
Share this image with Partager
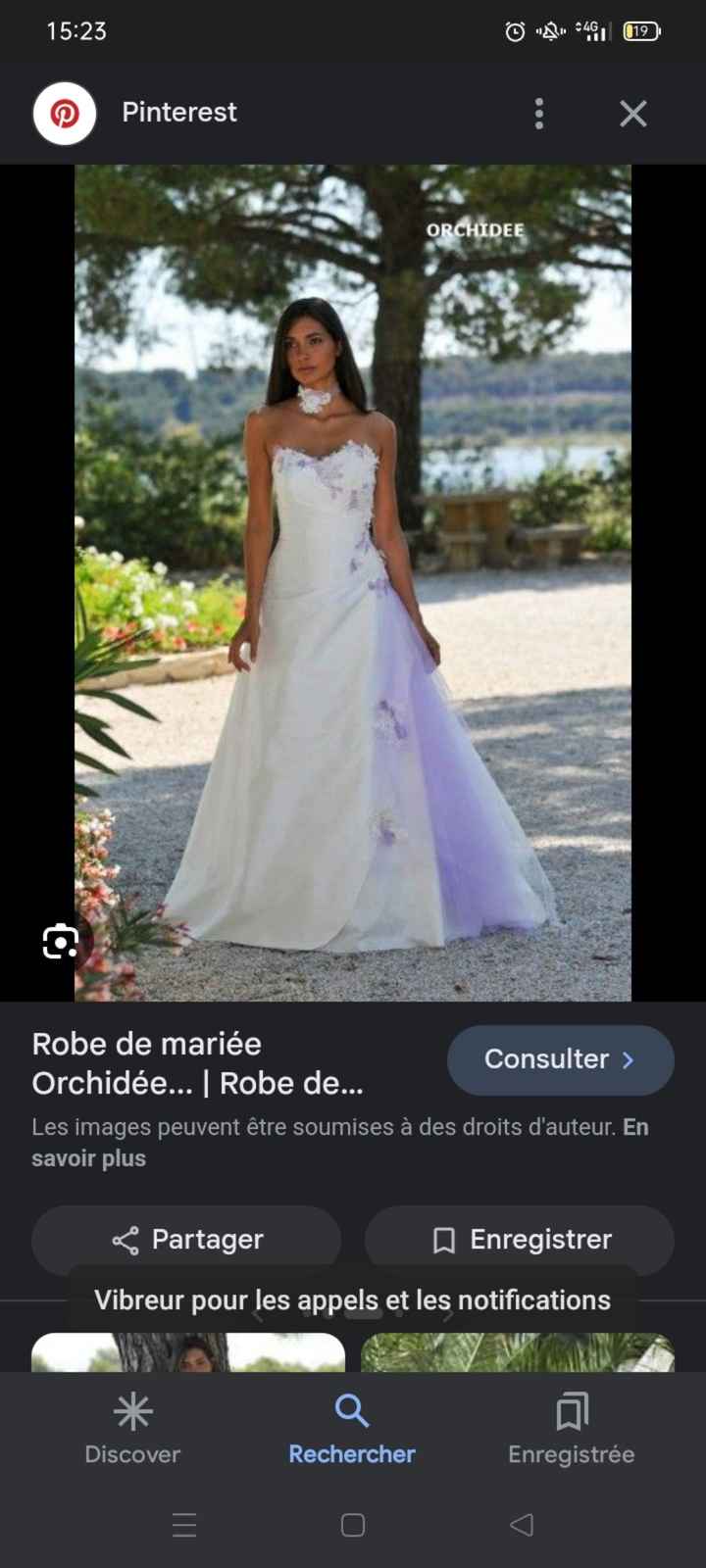pyautogui.click(x=186, y=1240)
